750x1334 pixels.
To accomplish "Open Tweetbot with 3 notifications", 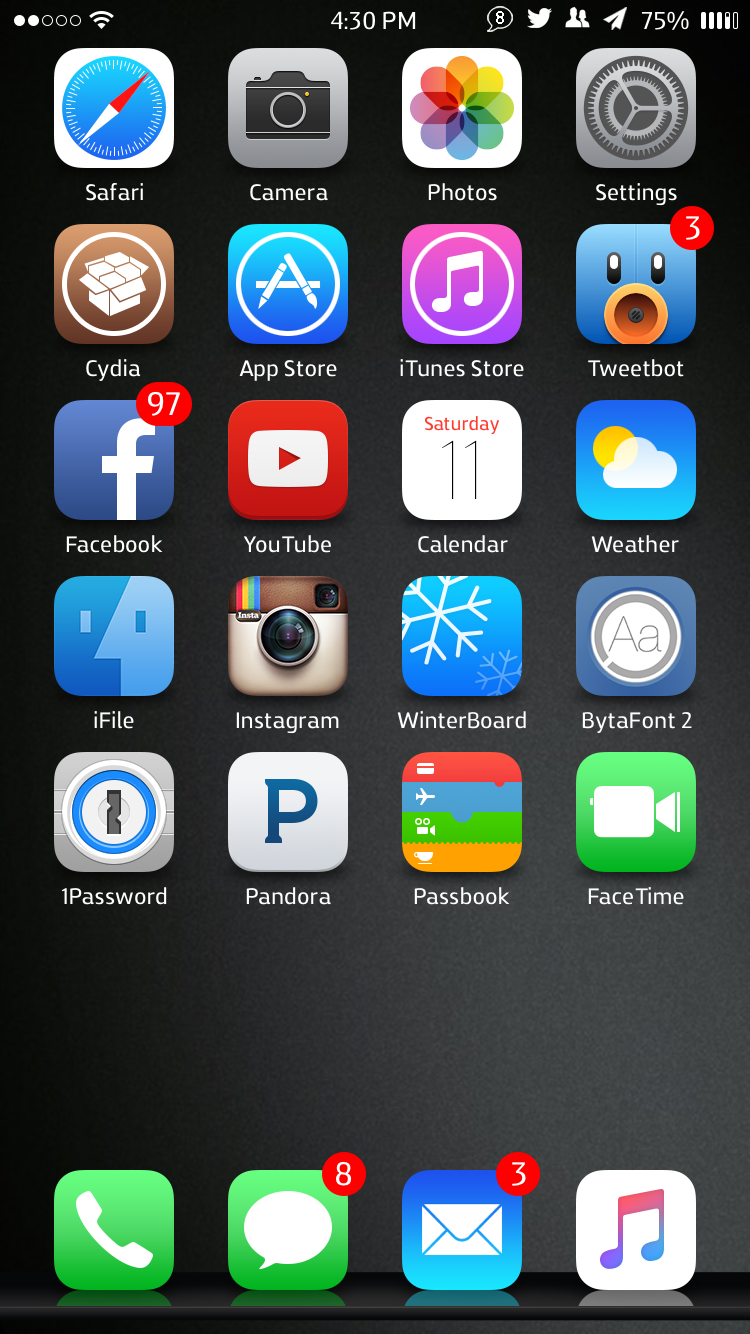I will click(636, 284).
